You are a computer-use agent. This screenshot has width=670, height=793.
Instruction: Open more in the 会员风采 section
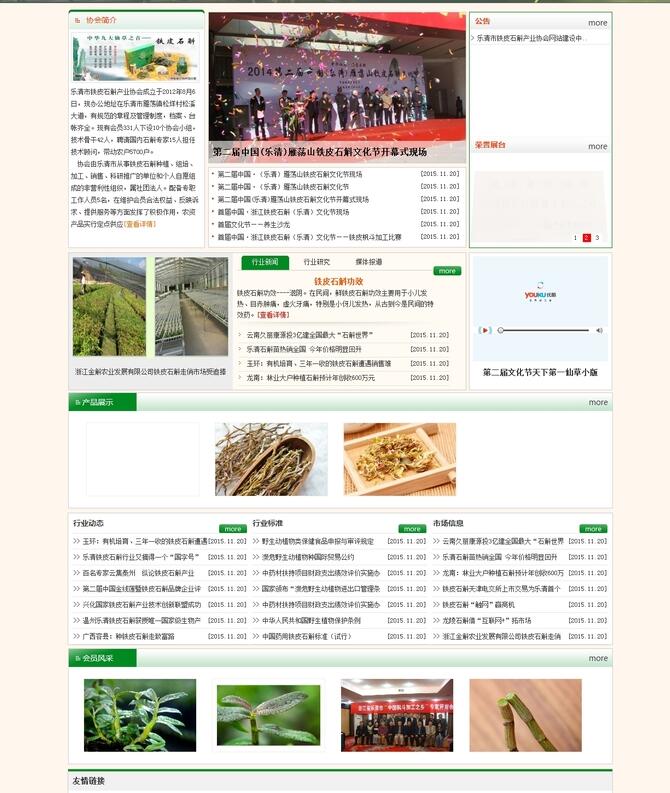click(x=597, y=658)
